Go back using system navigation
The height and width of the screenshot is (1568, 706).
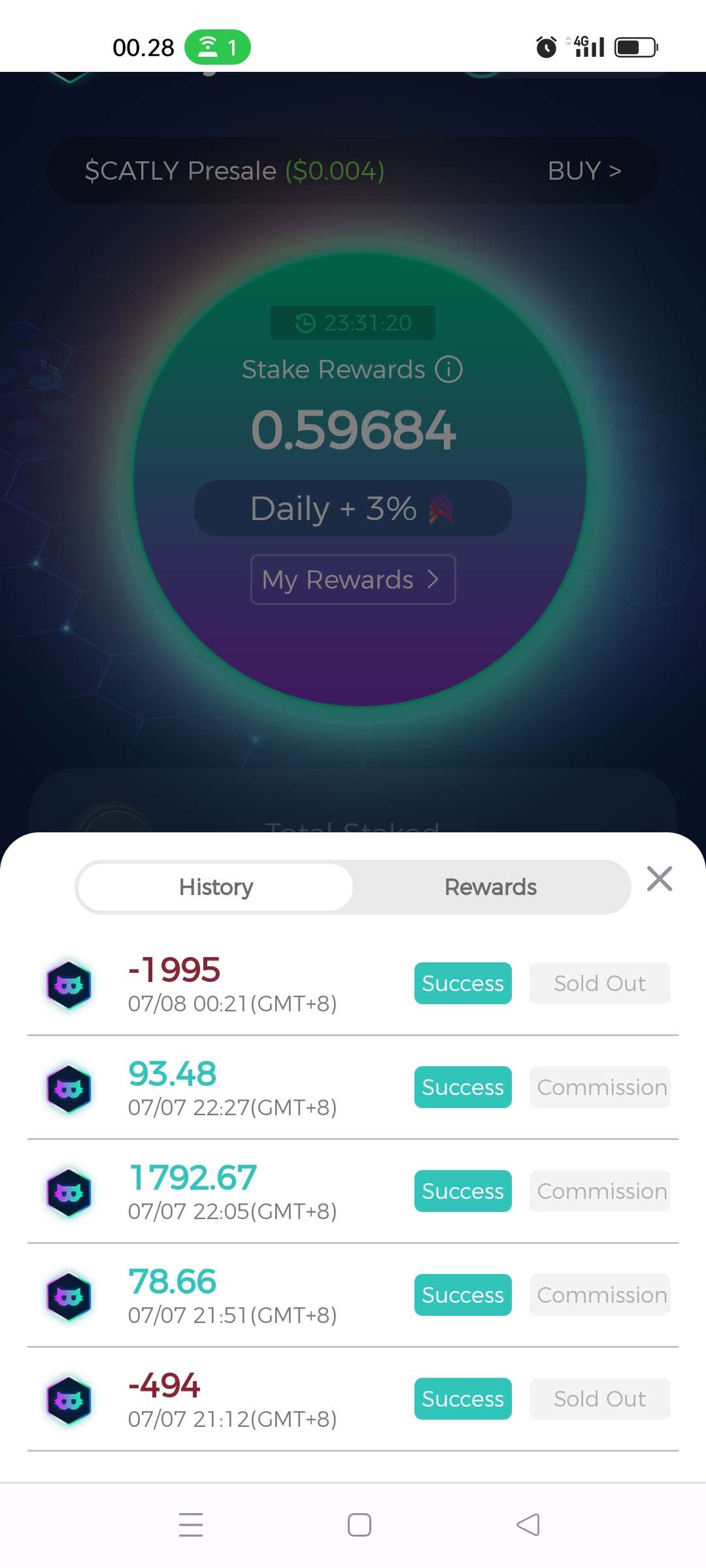(528, 1525)
